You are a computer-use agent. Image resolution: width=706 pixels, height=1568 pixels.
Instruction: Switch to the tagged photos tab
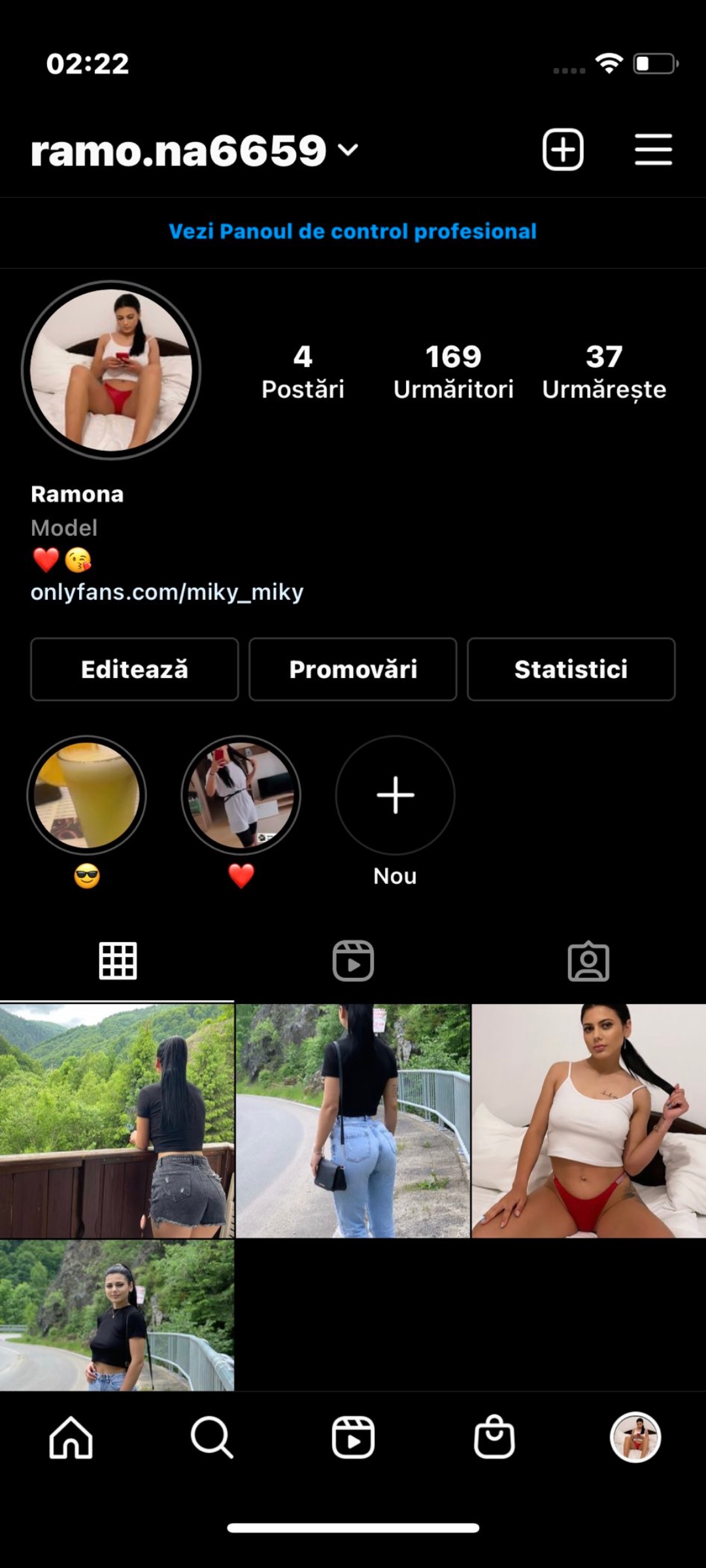[588, 961]
